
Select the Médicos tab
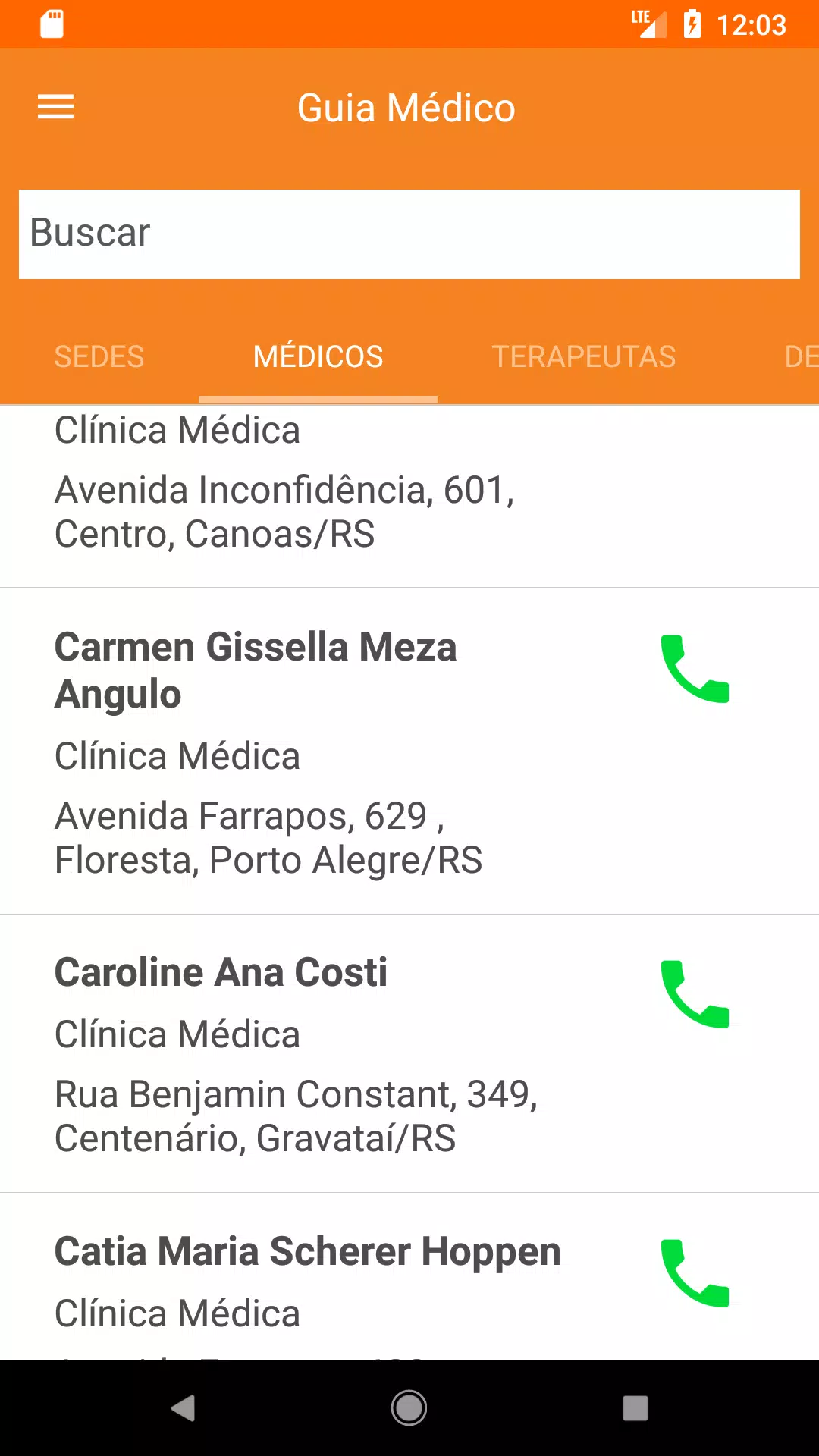318,356
